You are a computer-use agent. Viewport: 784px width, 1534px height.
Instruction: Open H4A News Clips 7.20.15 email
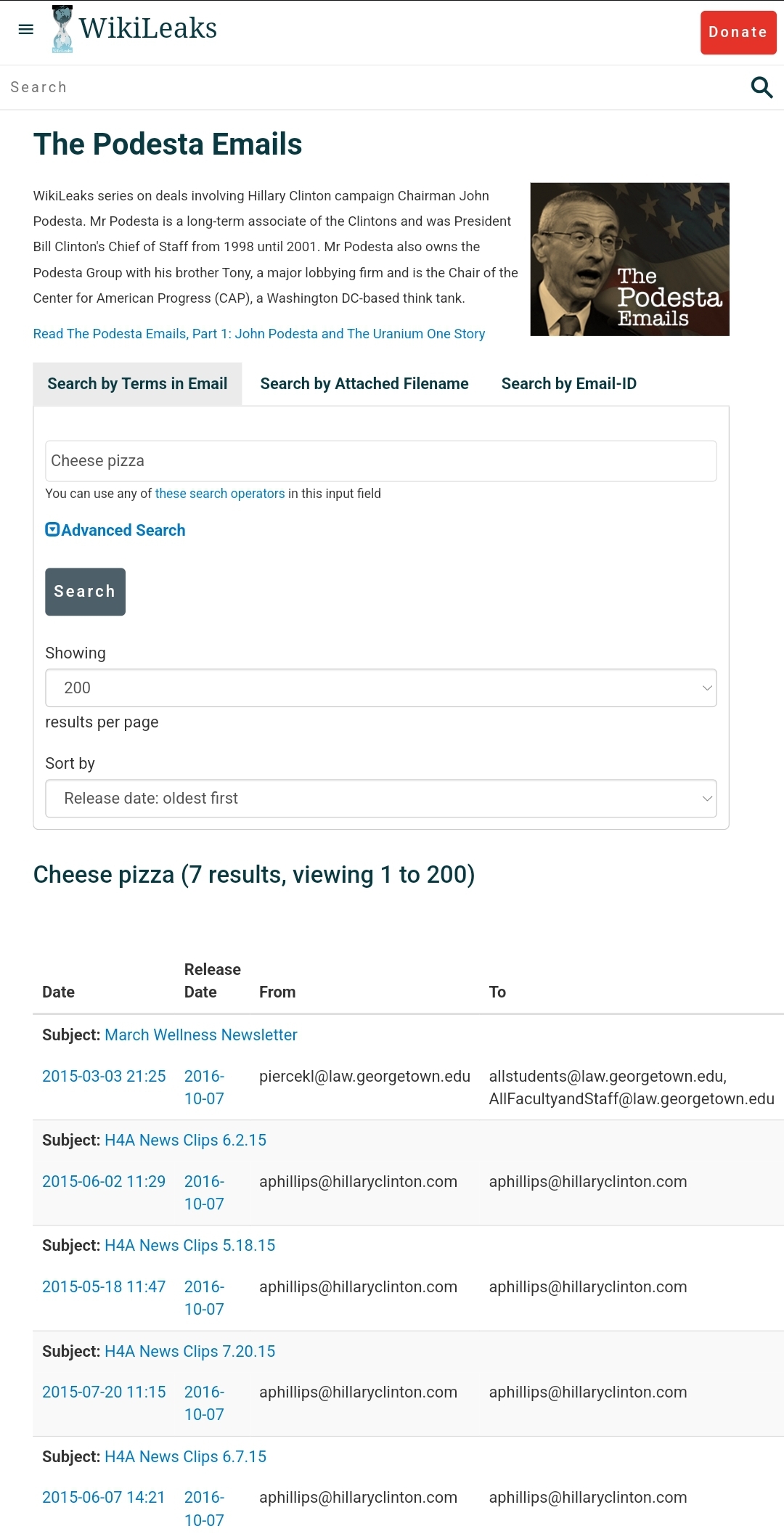pos(190,1351)
